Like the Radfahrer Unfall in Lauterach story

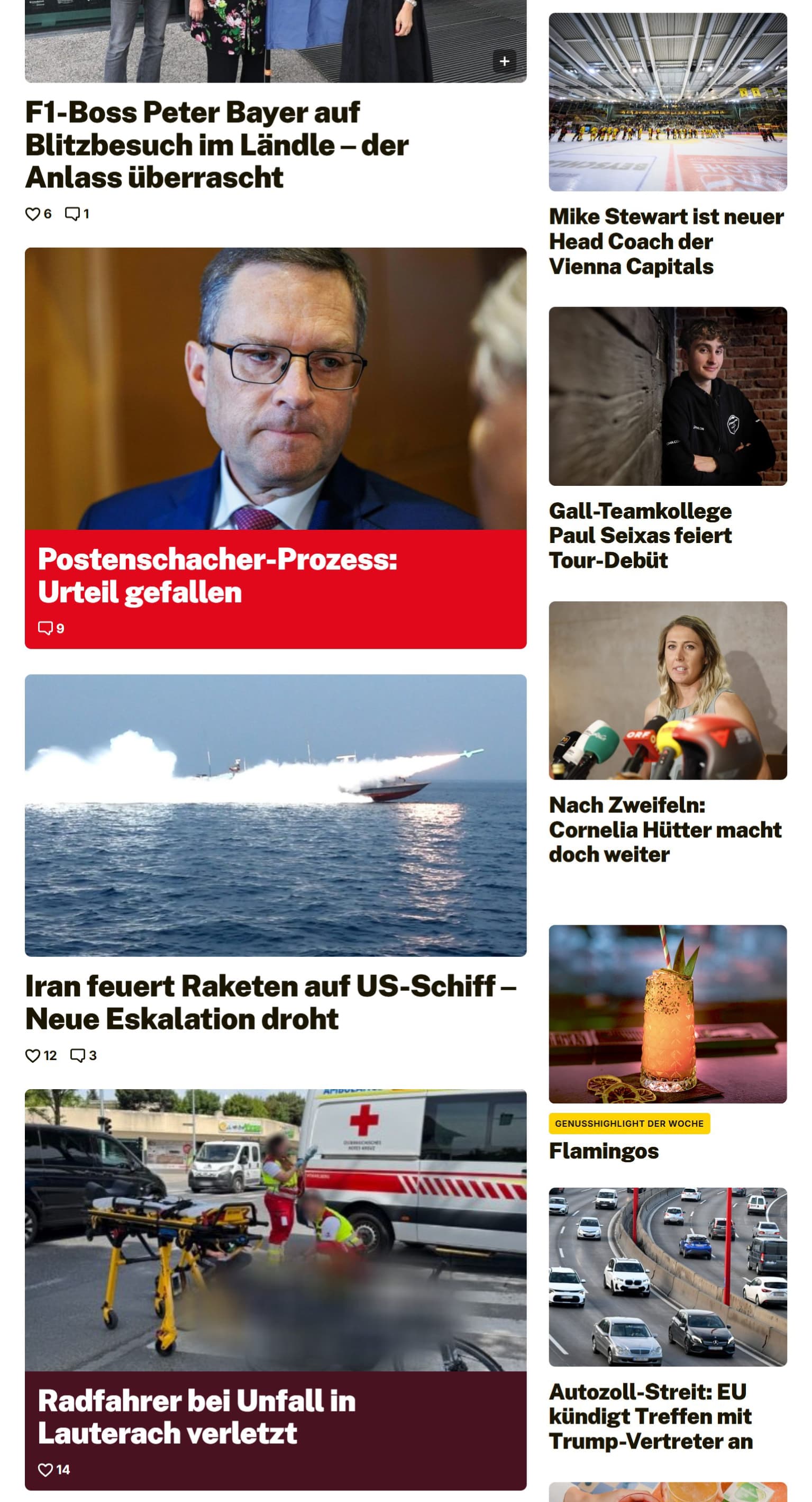53,1469
